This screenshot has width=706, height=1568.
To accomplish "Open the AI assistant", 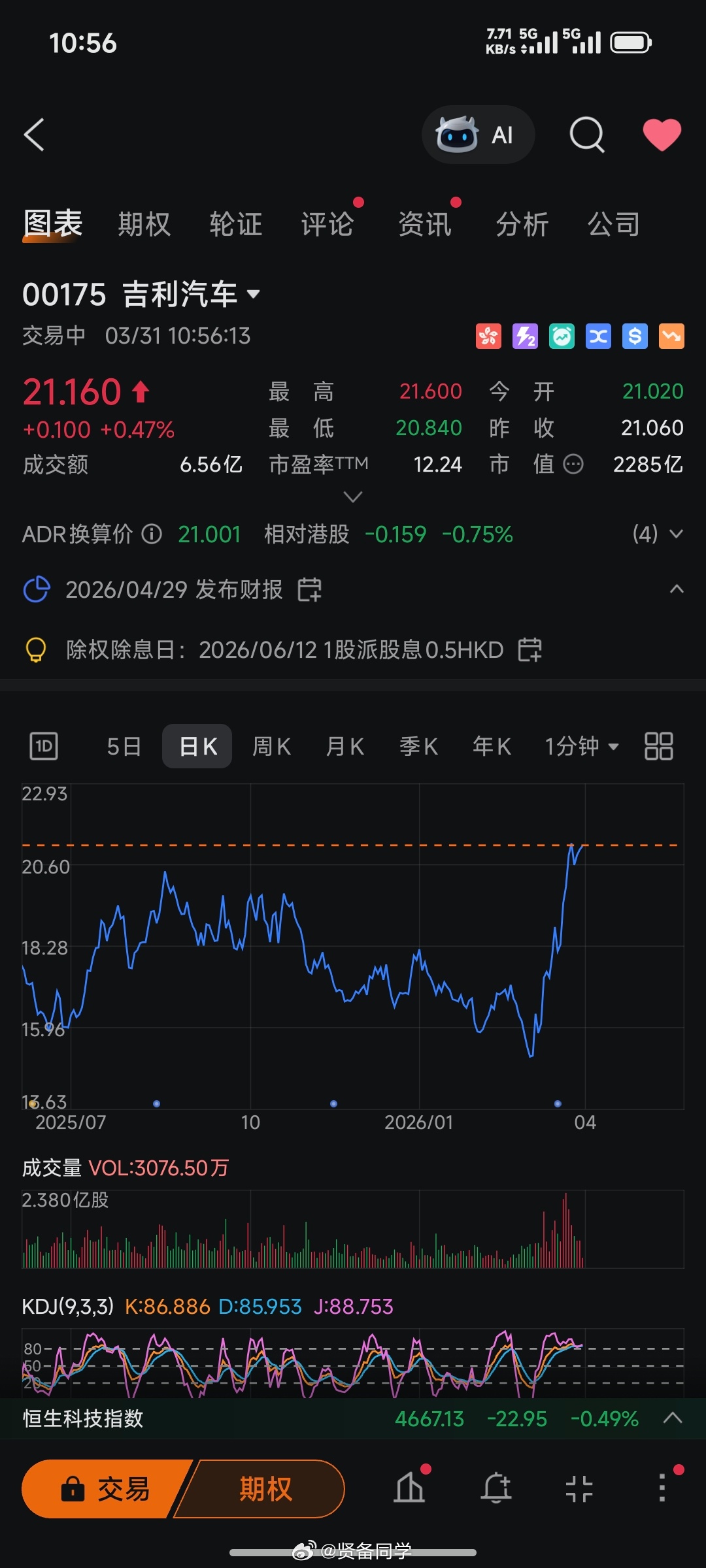I will coord(478,135).
